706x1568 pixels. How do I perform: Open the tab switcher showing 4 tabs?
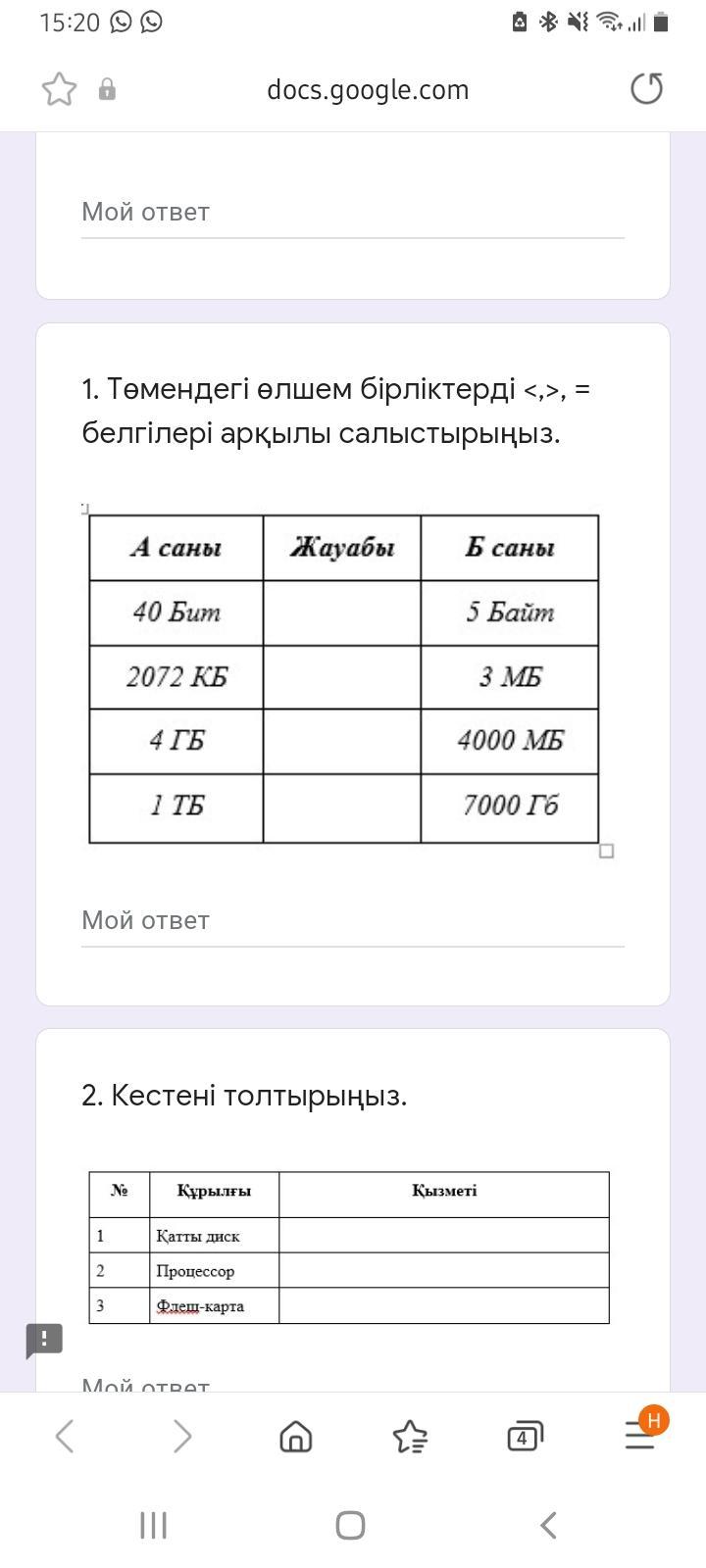[x=524, y=1437]
